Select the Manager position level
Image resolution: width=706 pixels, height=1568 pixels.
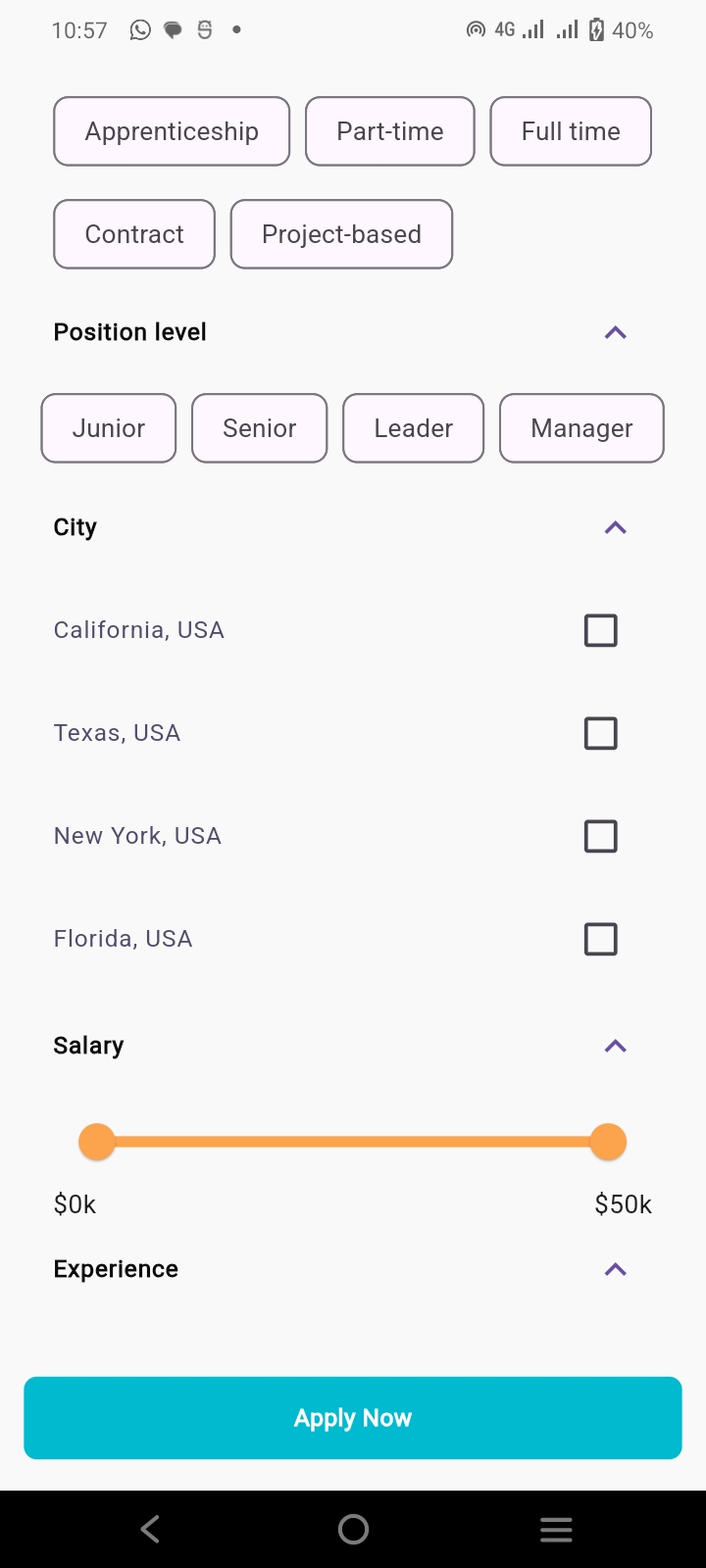[x=581, y=428]
